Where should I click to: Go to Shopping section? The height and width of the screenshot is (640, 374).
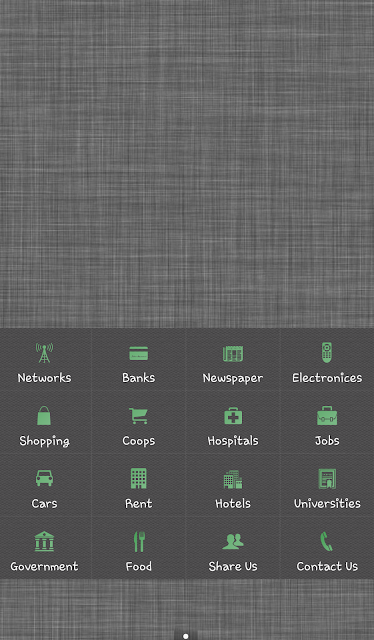click(45, 423)
